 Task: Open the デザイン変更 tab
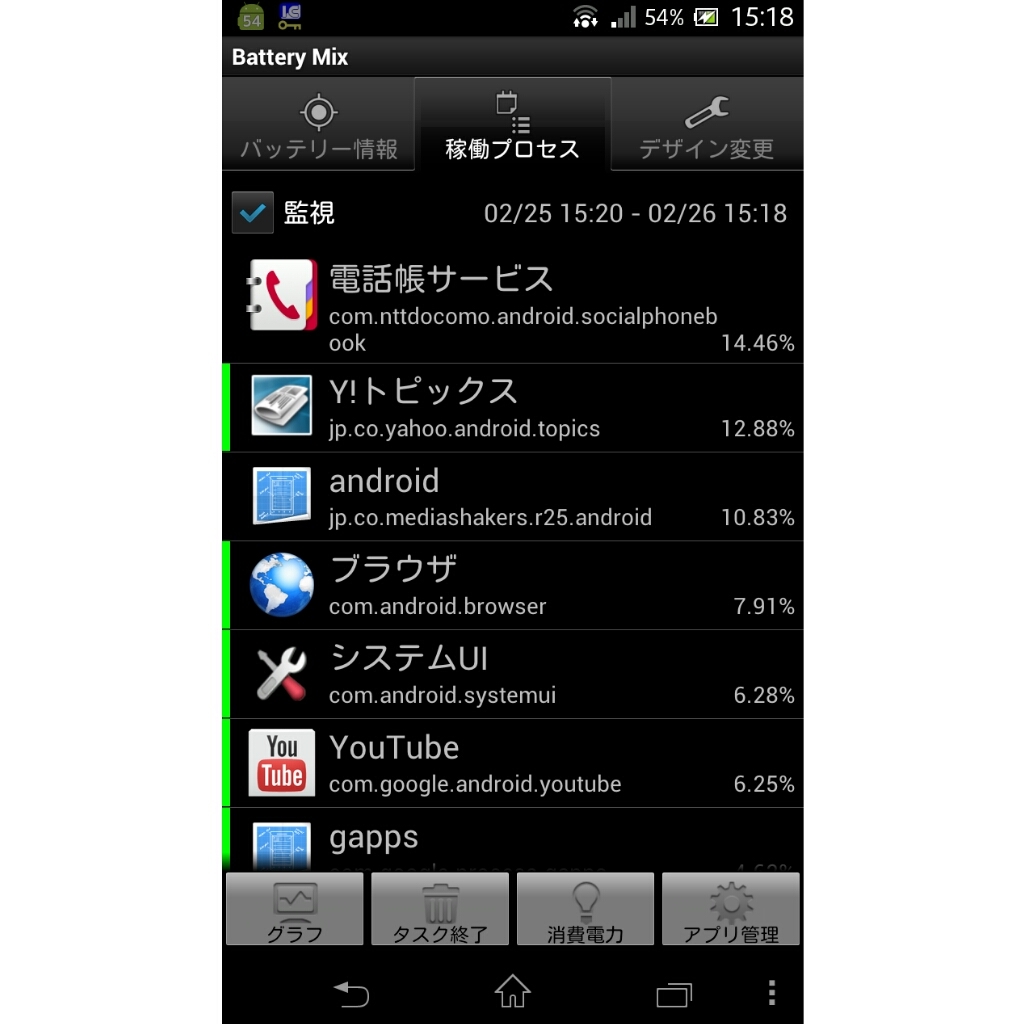pos(706,125)
